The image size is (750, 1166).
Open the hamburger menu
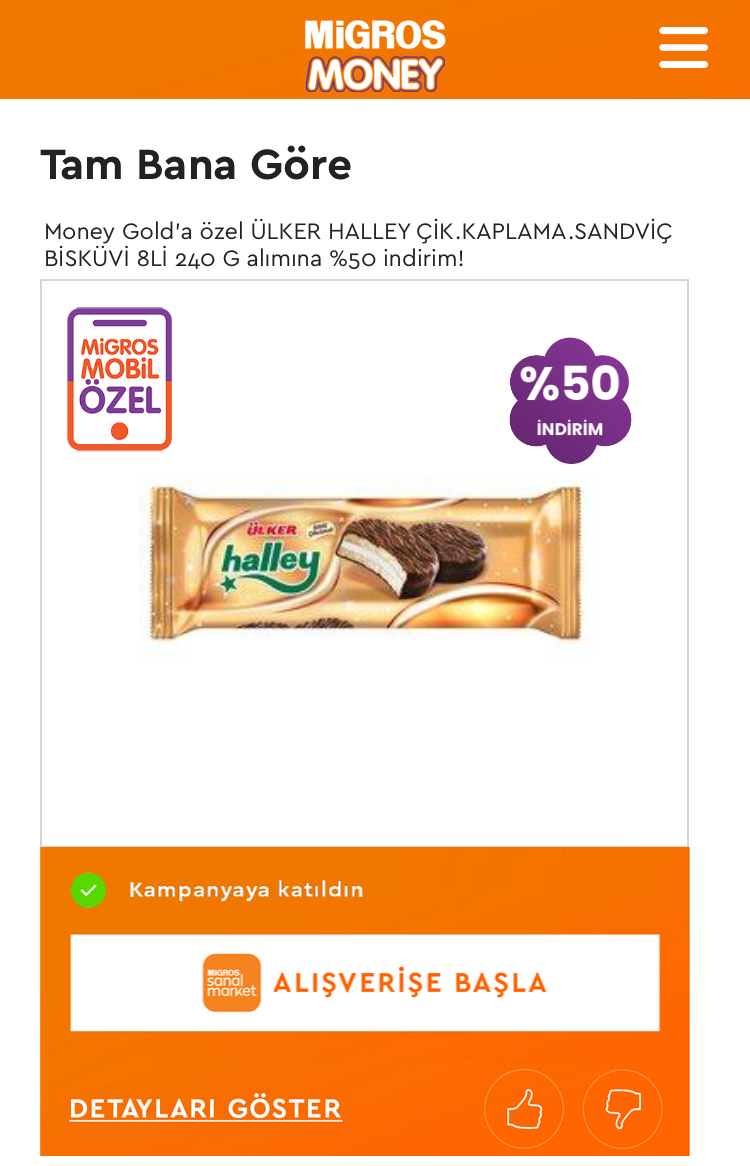tap(683, 48)
